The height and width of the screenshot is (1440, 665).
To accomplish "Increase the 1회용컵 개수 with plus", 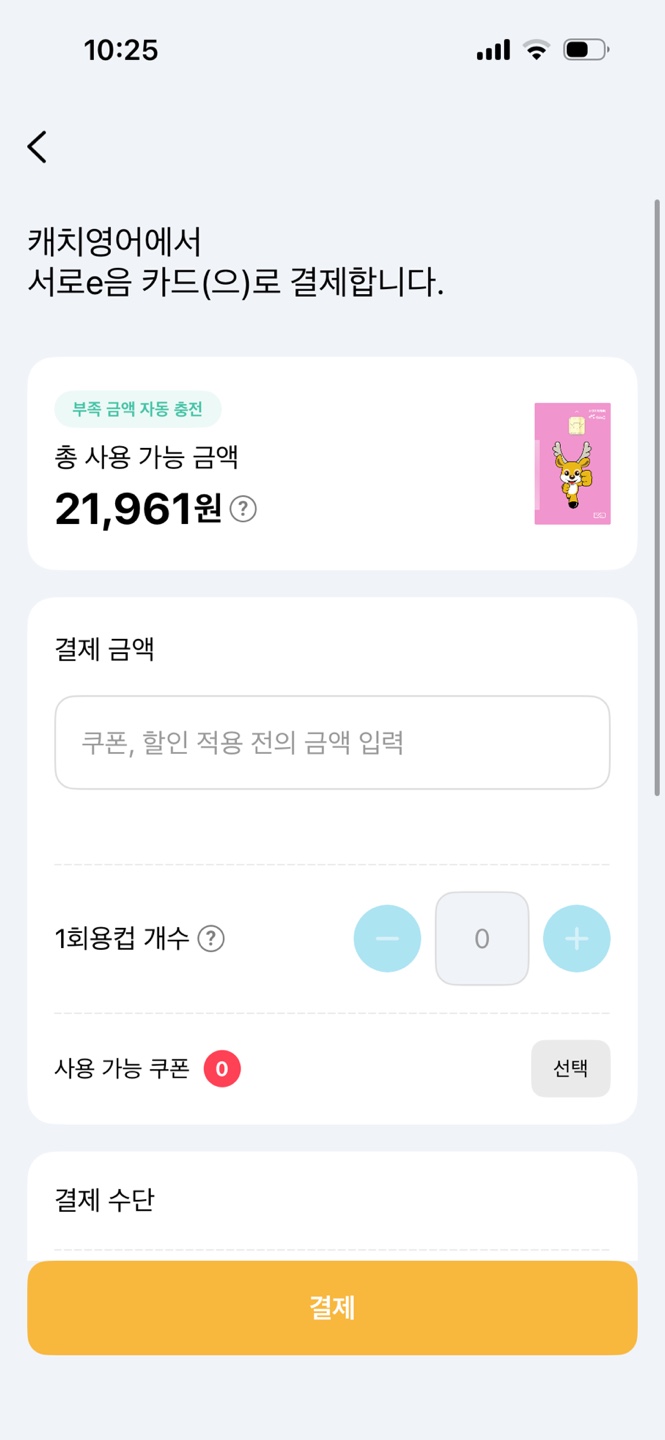I will point(576,939).
